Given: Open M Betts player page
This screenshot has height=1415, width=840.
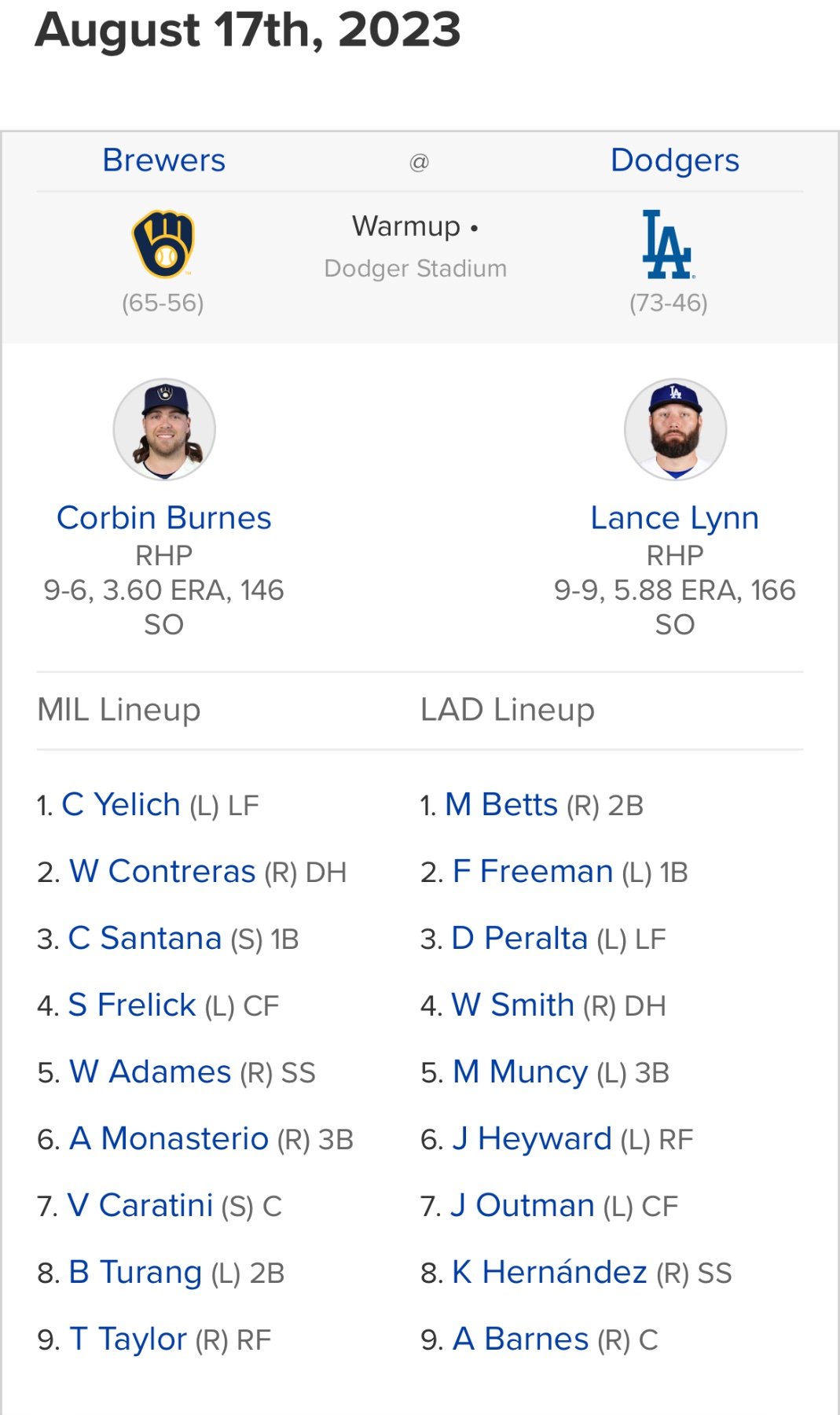Looking at the screenshot, I should (501, 805).
